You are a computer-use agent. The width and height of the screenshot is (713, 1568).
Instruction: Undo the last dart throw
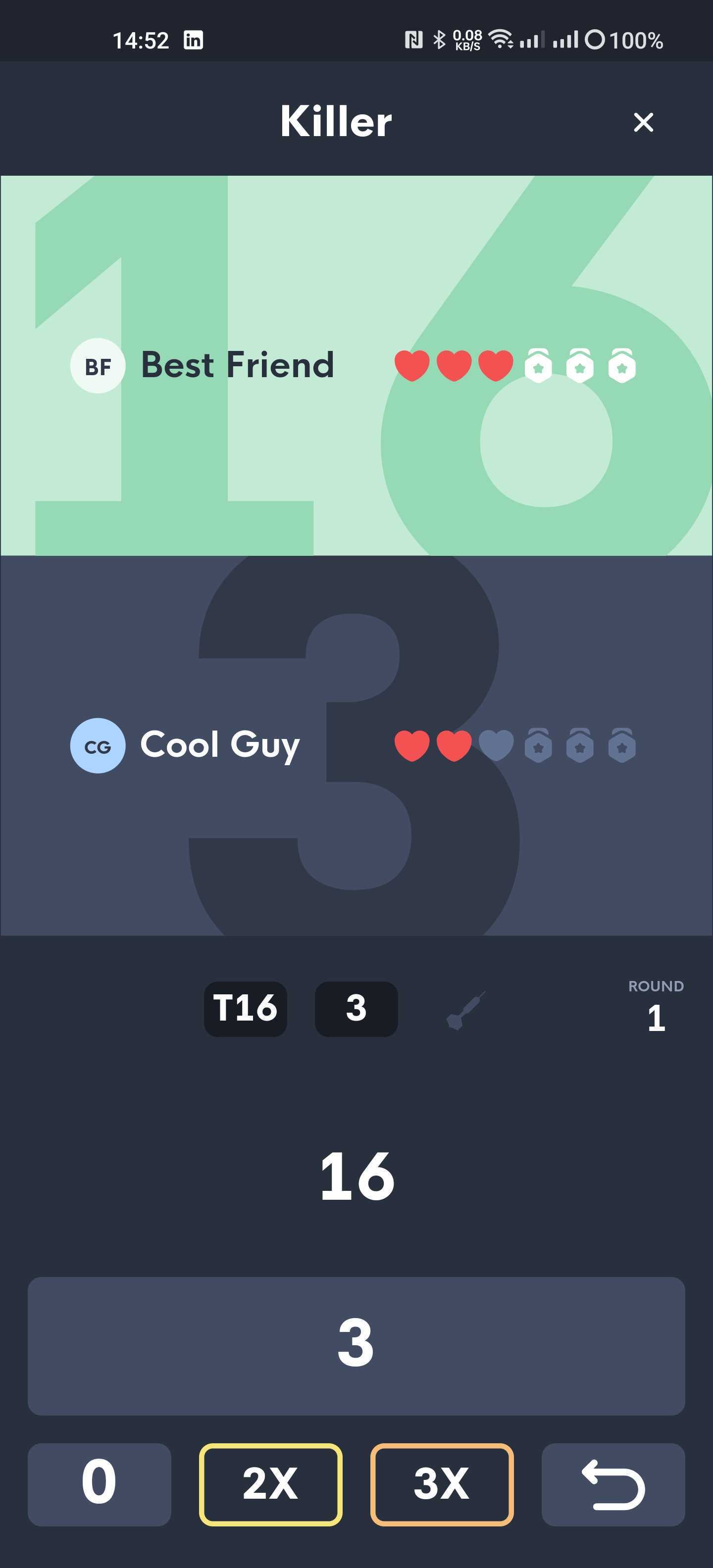[613, 1484]
